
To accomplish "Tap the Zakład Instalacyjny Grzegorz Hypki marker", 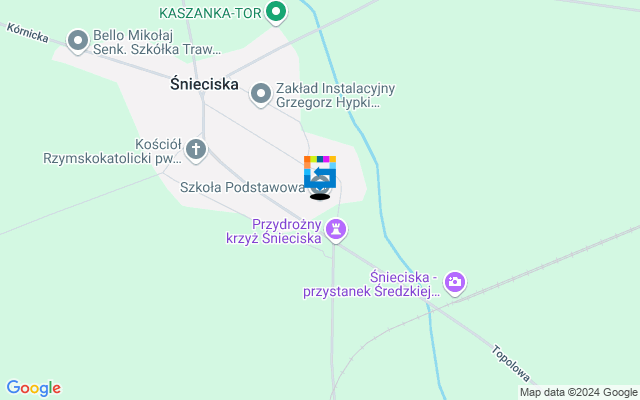I will pos(261,94).
